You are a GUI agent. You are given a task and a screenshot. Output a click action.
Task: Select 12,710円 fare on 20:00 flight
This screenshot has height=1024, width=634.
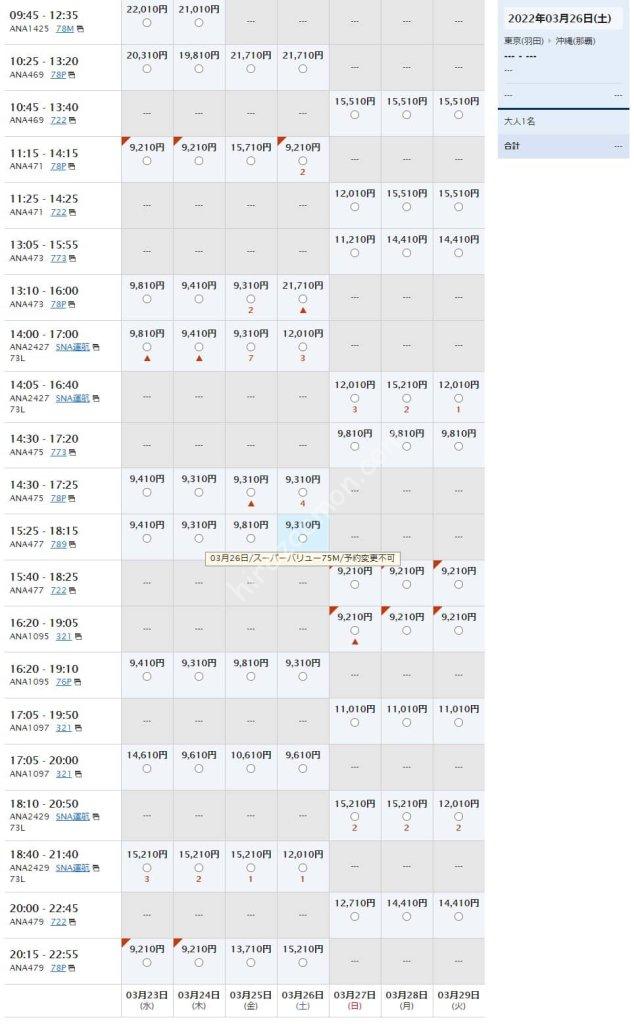point(355,917)
